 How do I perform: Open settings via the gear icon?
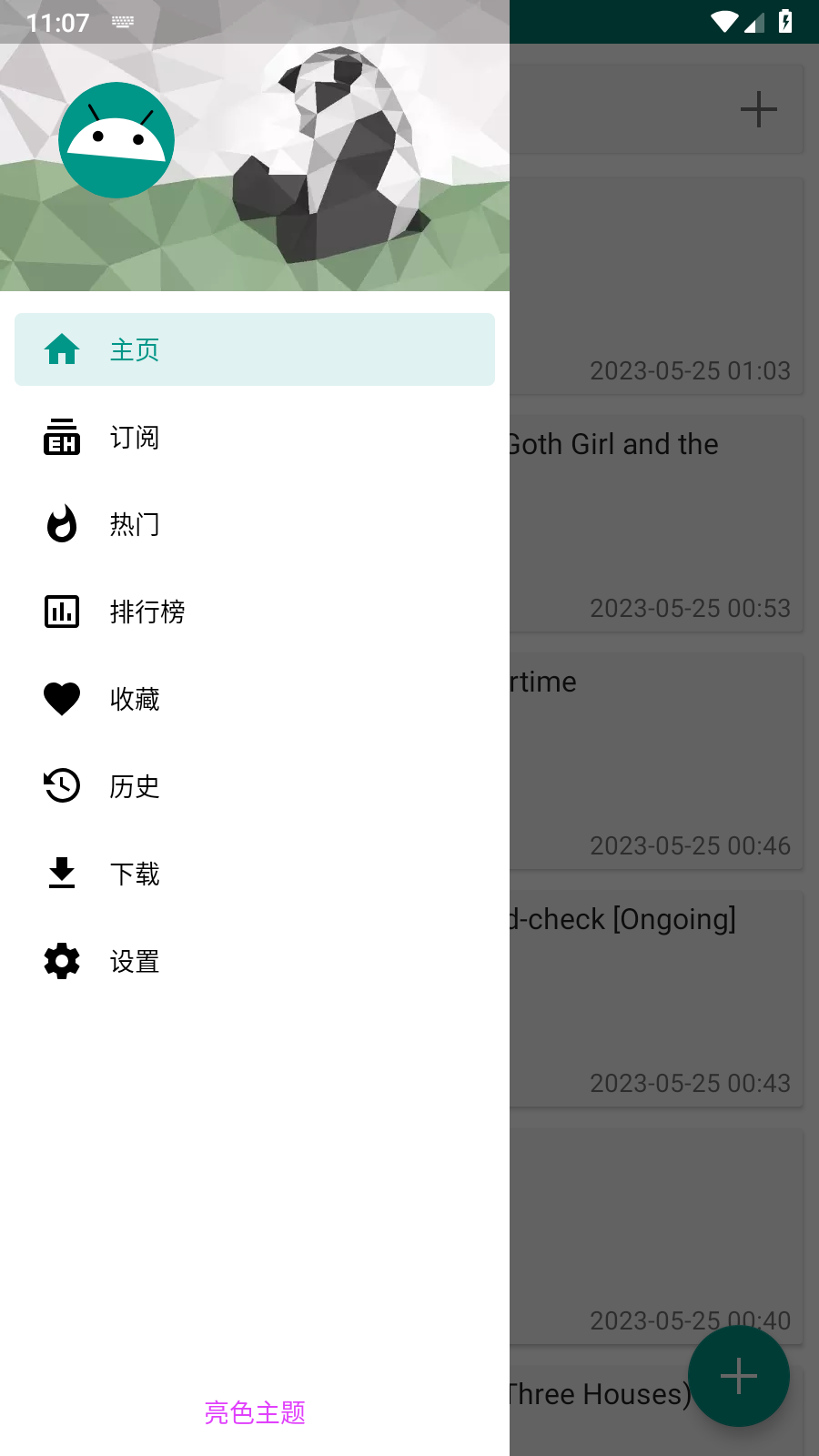(61, 961)
